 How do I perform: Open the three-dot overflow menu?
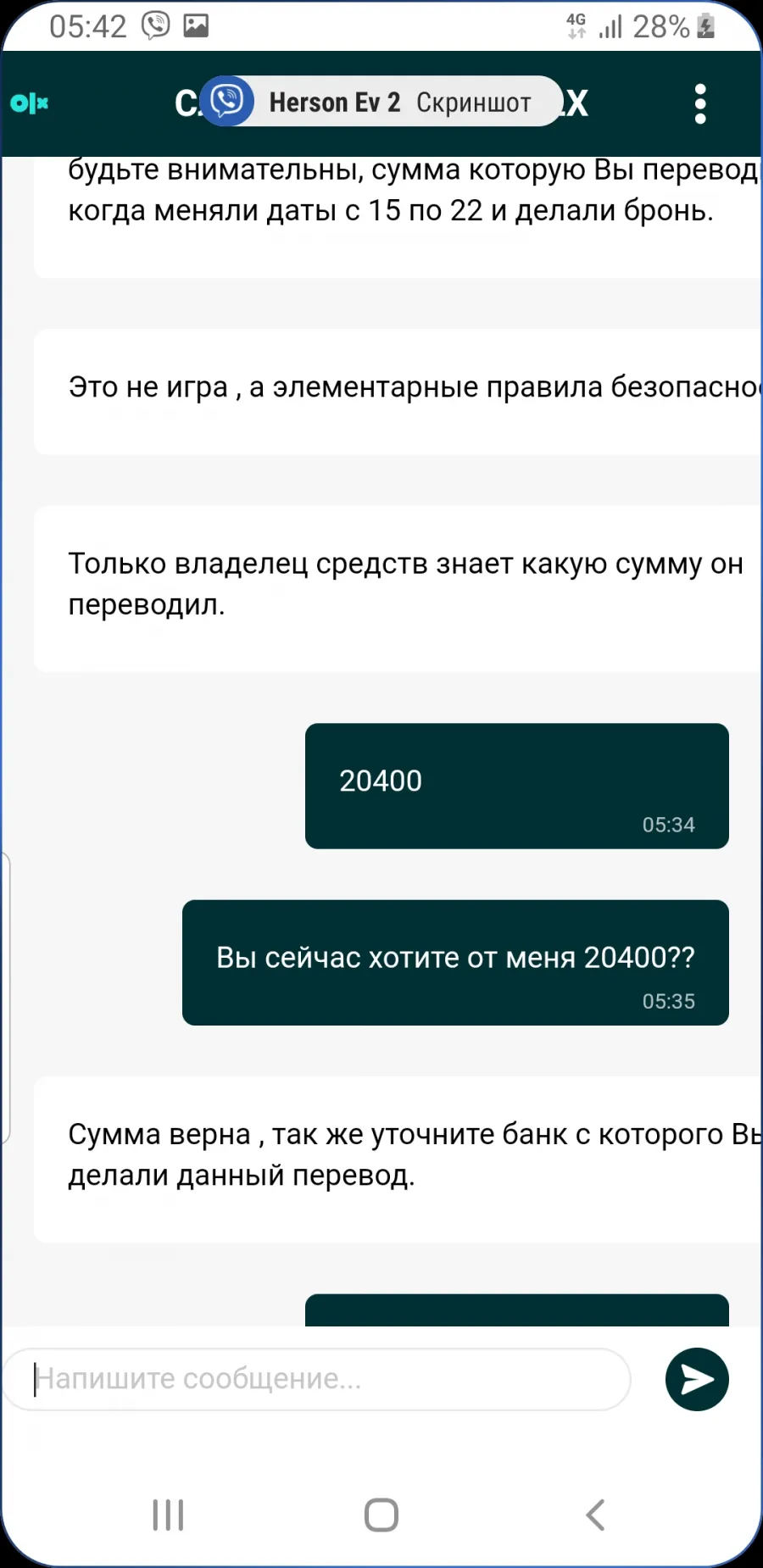coord(699,103)
